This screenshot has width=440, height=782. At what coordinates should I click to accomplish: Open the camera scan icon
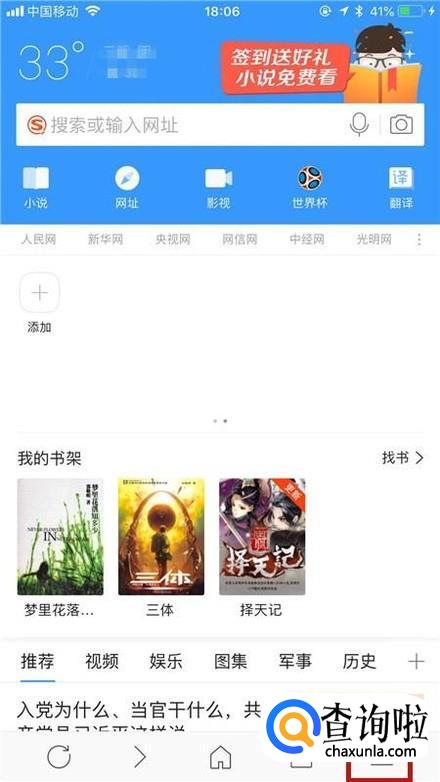pyautogui.click(x=401, y=124)
